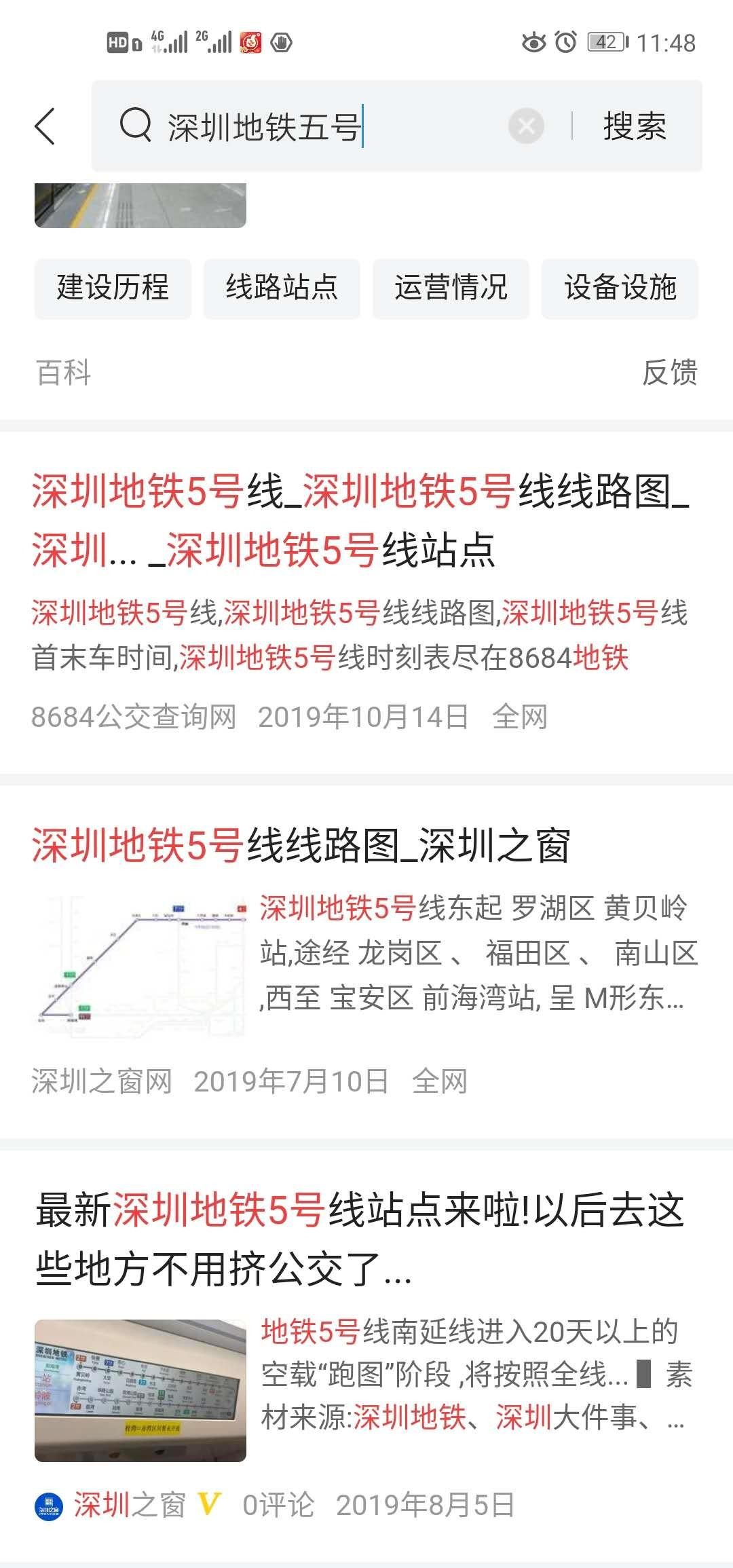Tap the 搜索 button
The height and width of the screenshot is (1568, 733).
(635, 126)
